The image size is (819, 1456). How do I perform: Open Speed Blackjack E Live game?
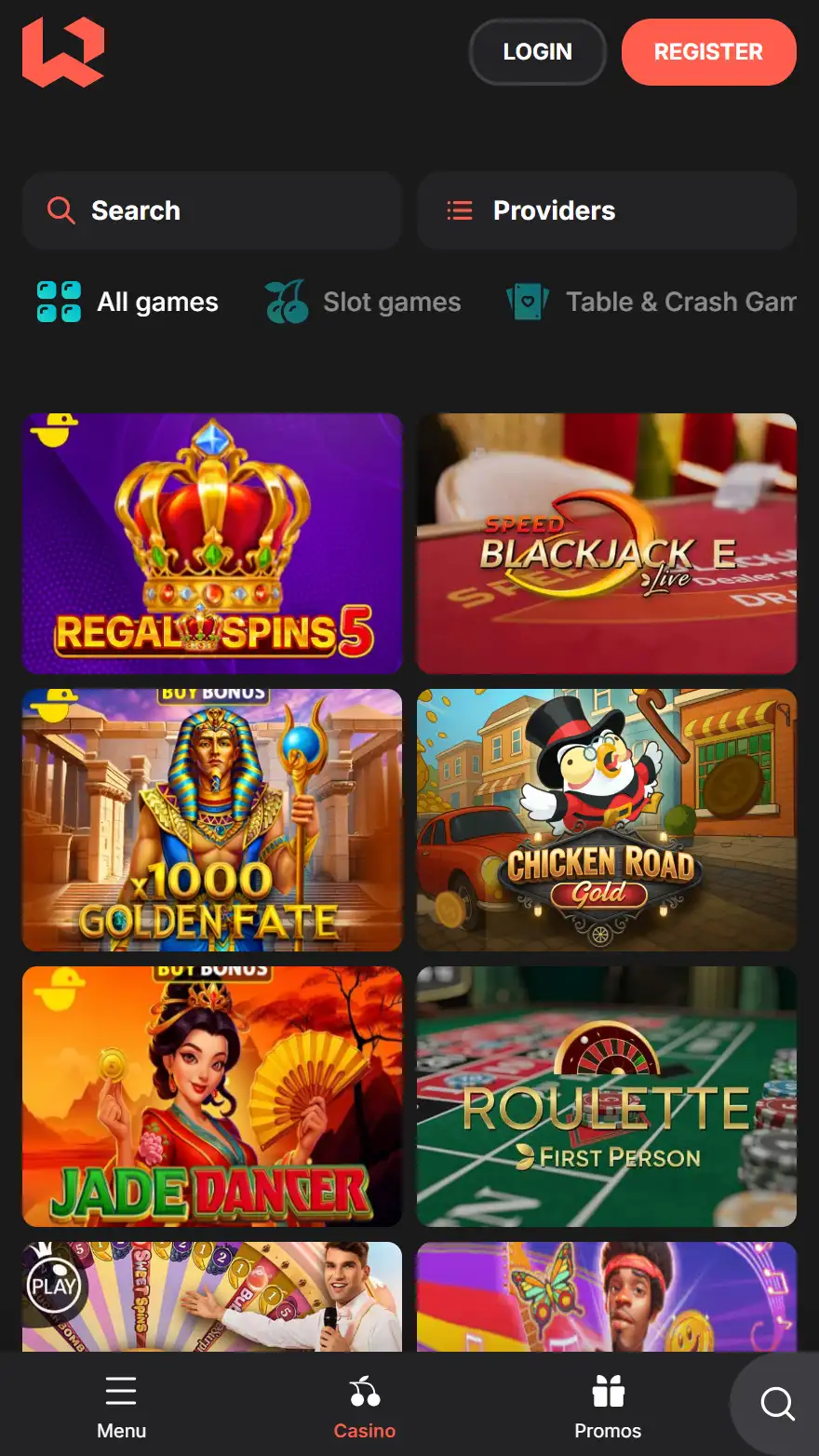tap(607, 544)
